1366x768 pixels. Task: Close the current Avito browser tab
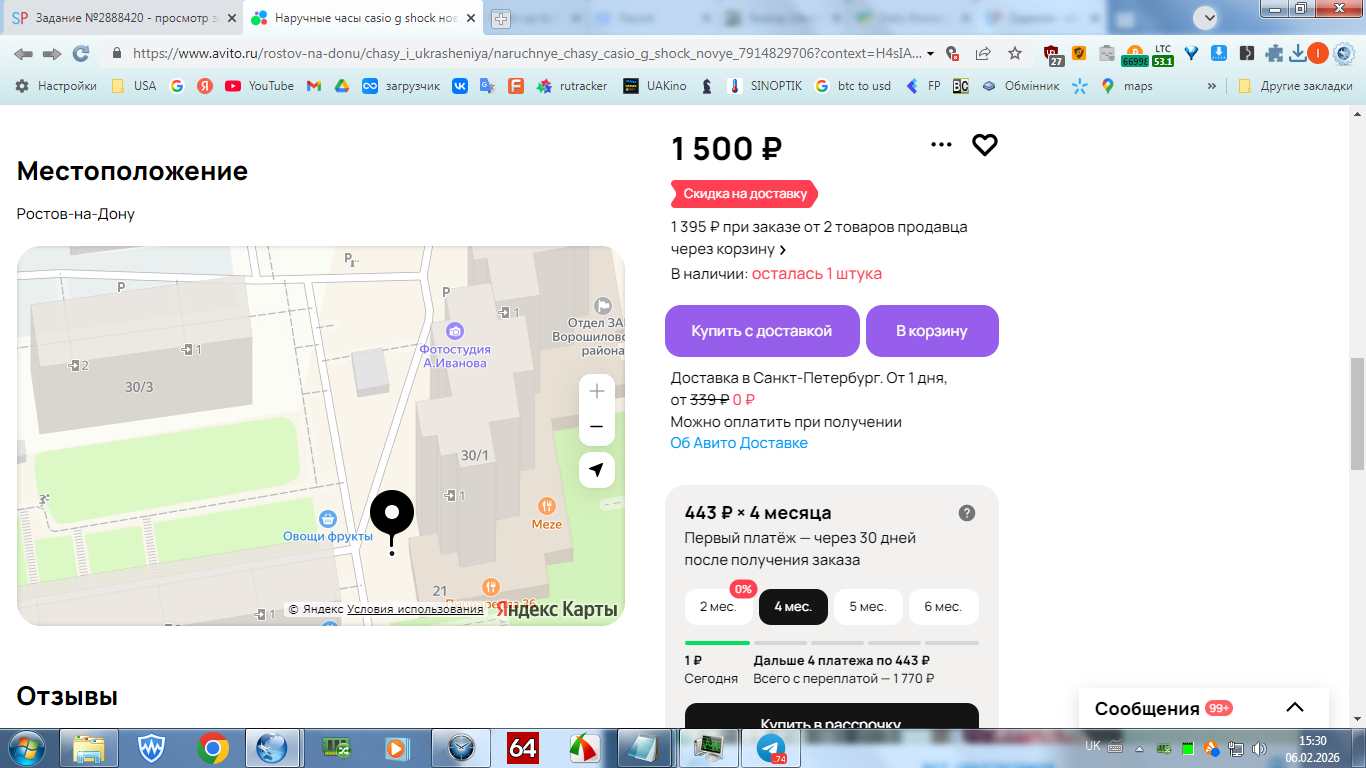pyautogui.click(x=470, y=18)
